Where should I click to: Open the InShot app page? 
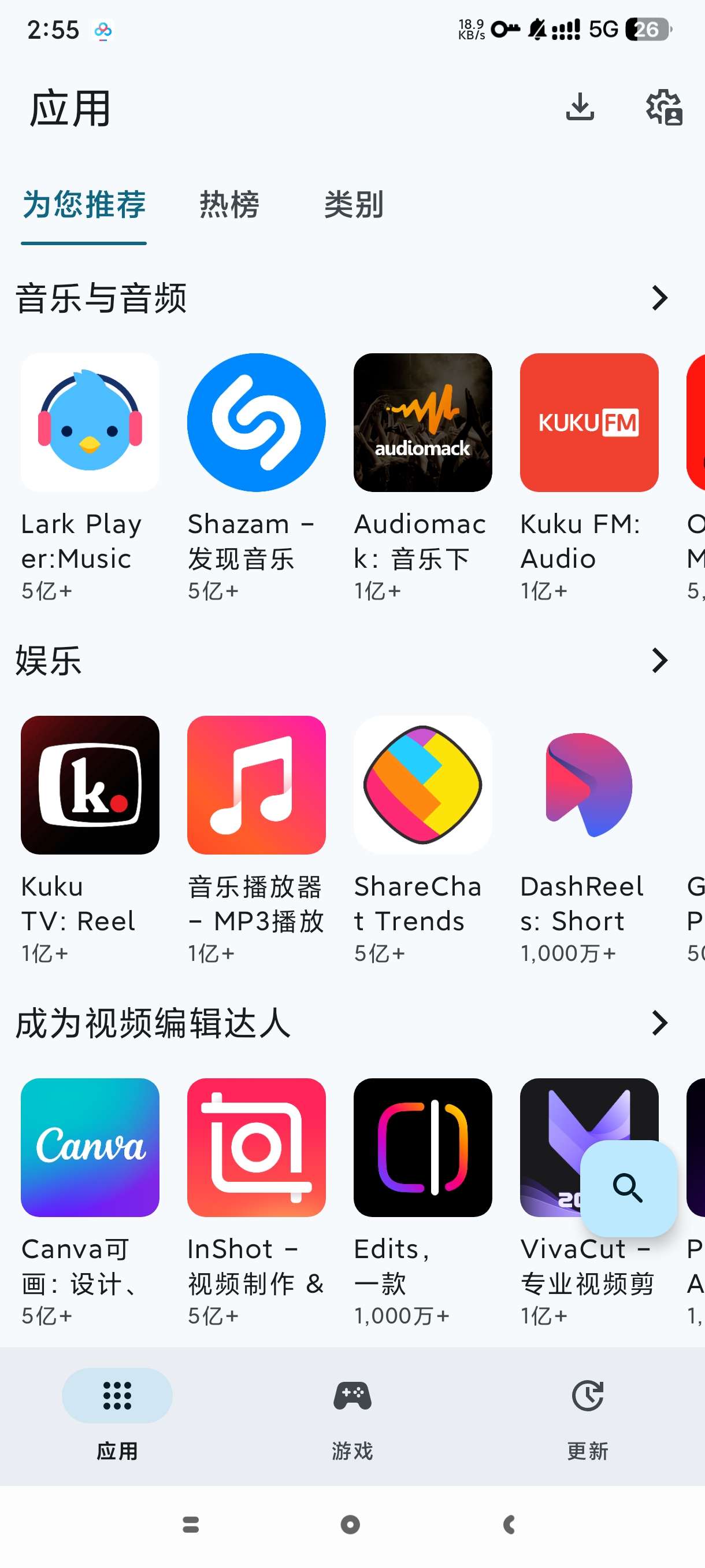[x=256, y=1148]
